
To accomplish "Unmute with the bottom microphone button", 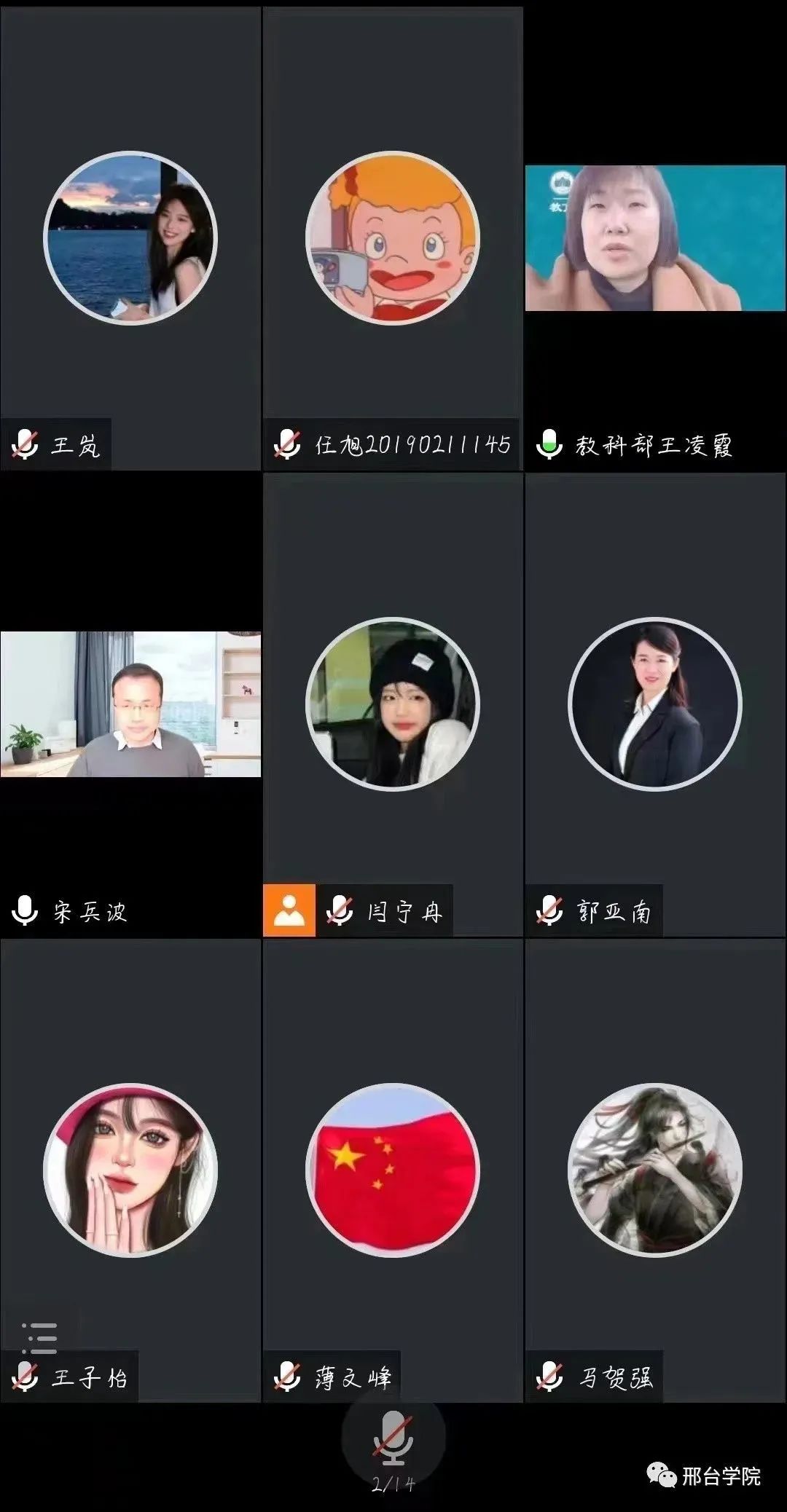I will click(x=393, y=1439).
